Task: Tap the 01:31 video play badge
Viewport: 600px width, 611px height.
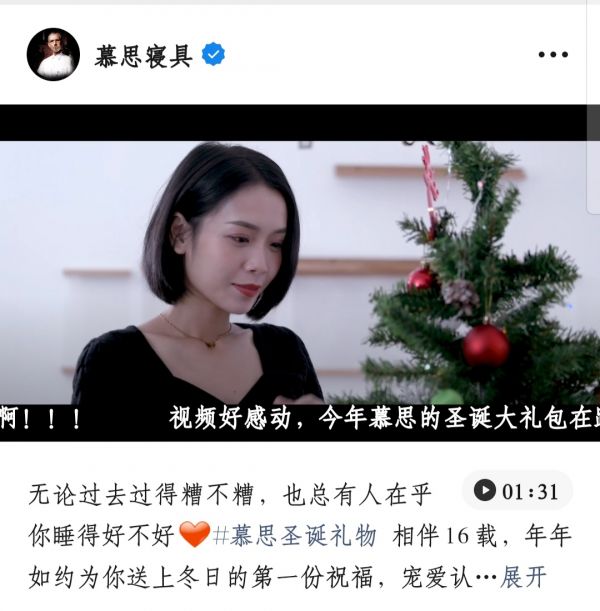Action: (517, 491)
